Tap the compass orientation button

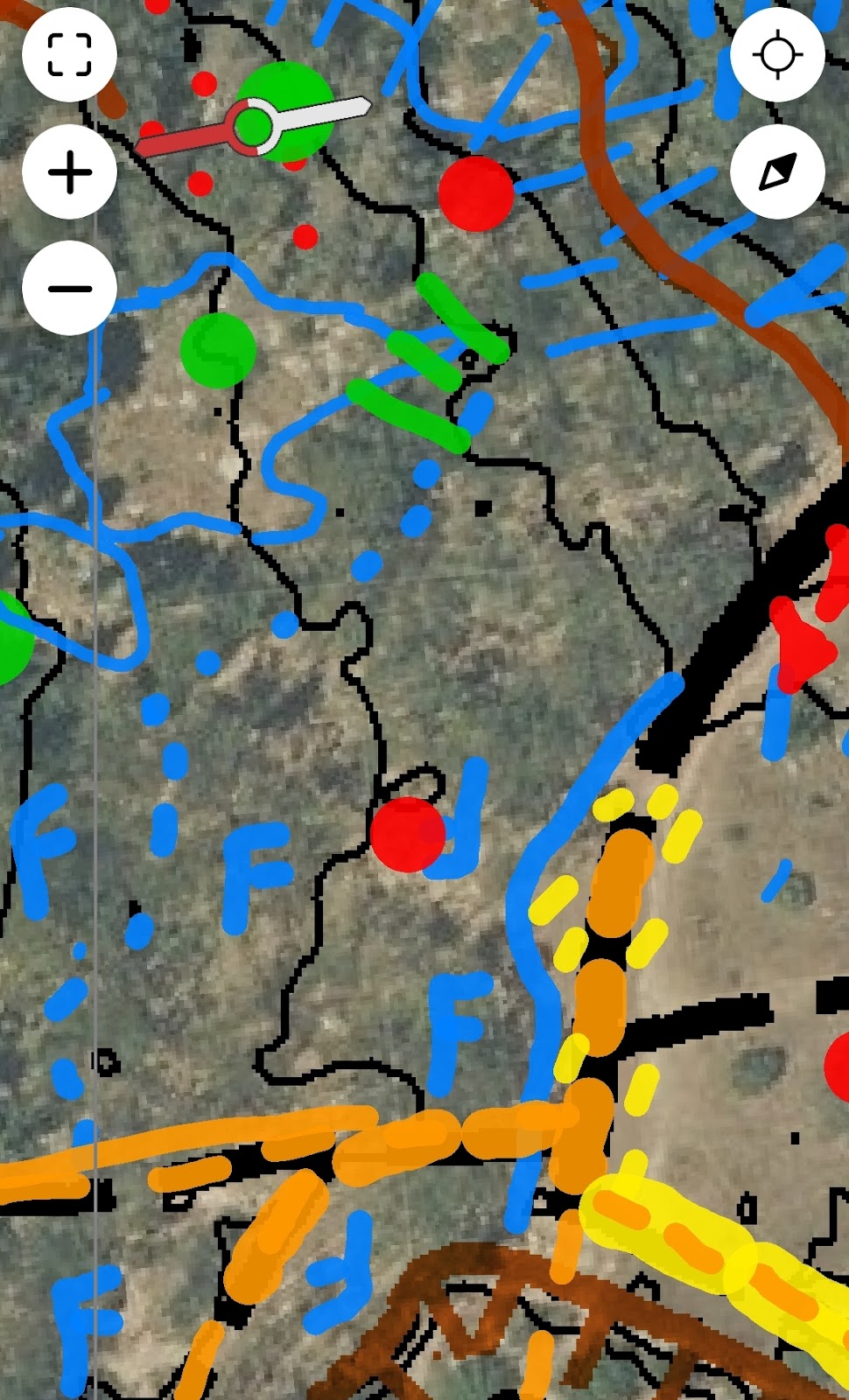[777, 171]
